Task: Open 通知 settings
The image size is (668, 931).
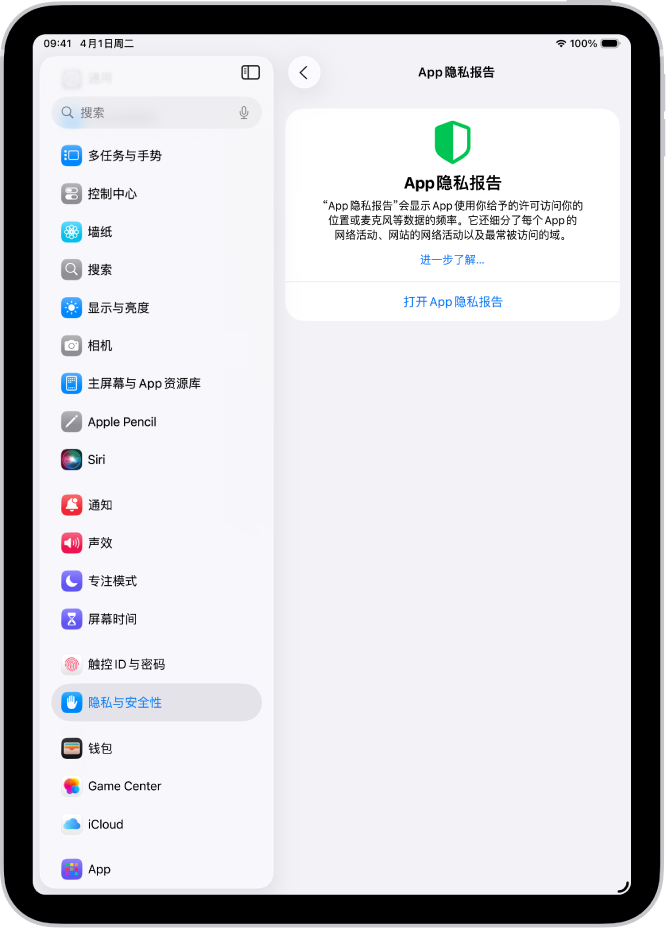Action: (100, 505)
